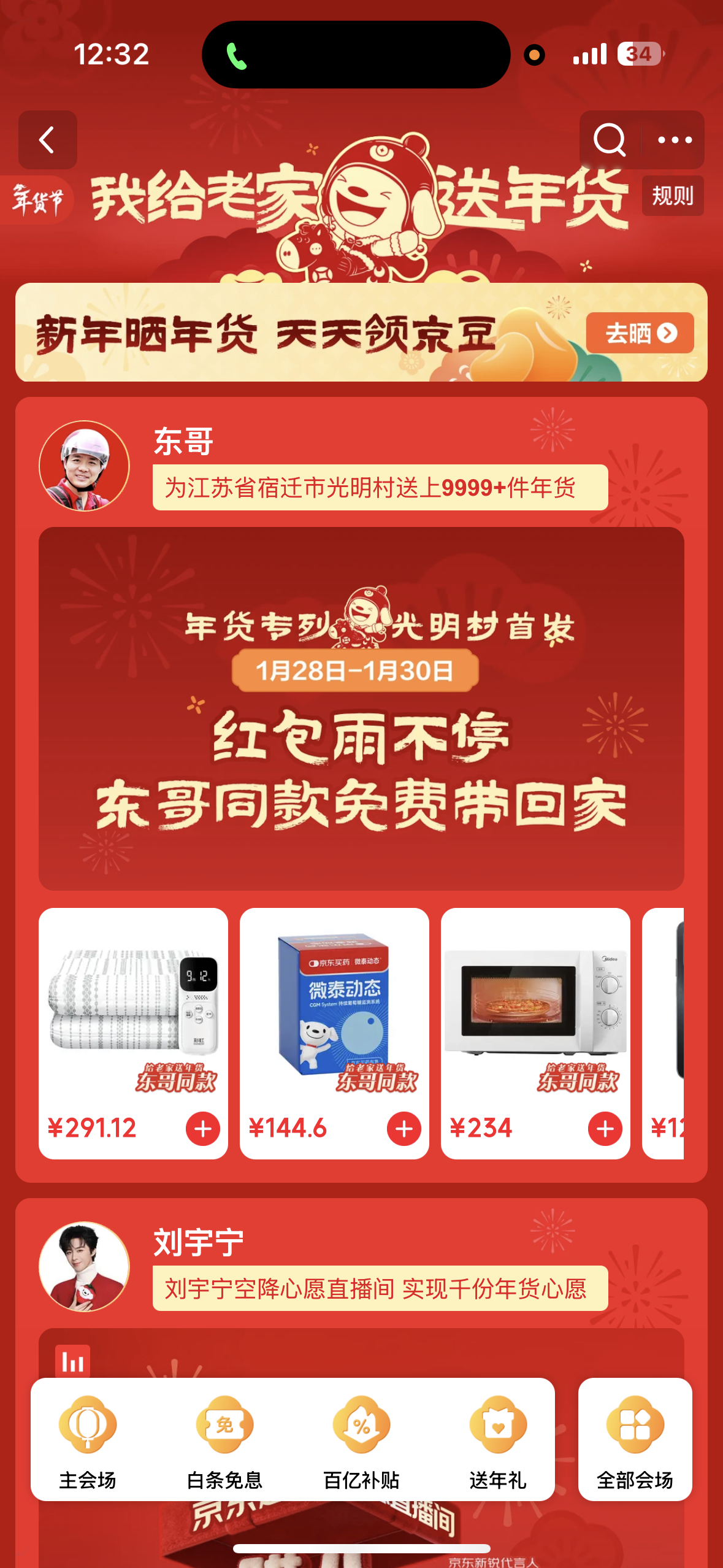Add the ¥291.12 item to cart
This screenshot has height=1568, width=723.
point(203,1128)
